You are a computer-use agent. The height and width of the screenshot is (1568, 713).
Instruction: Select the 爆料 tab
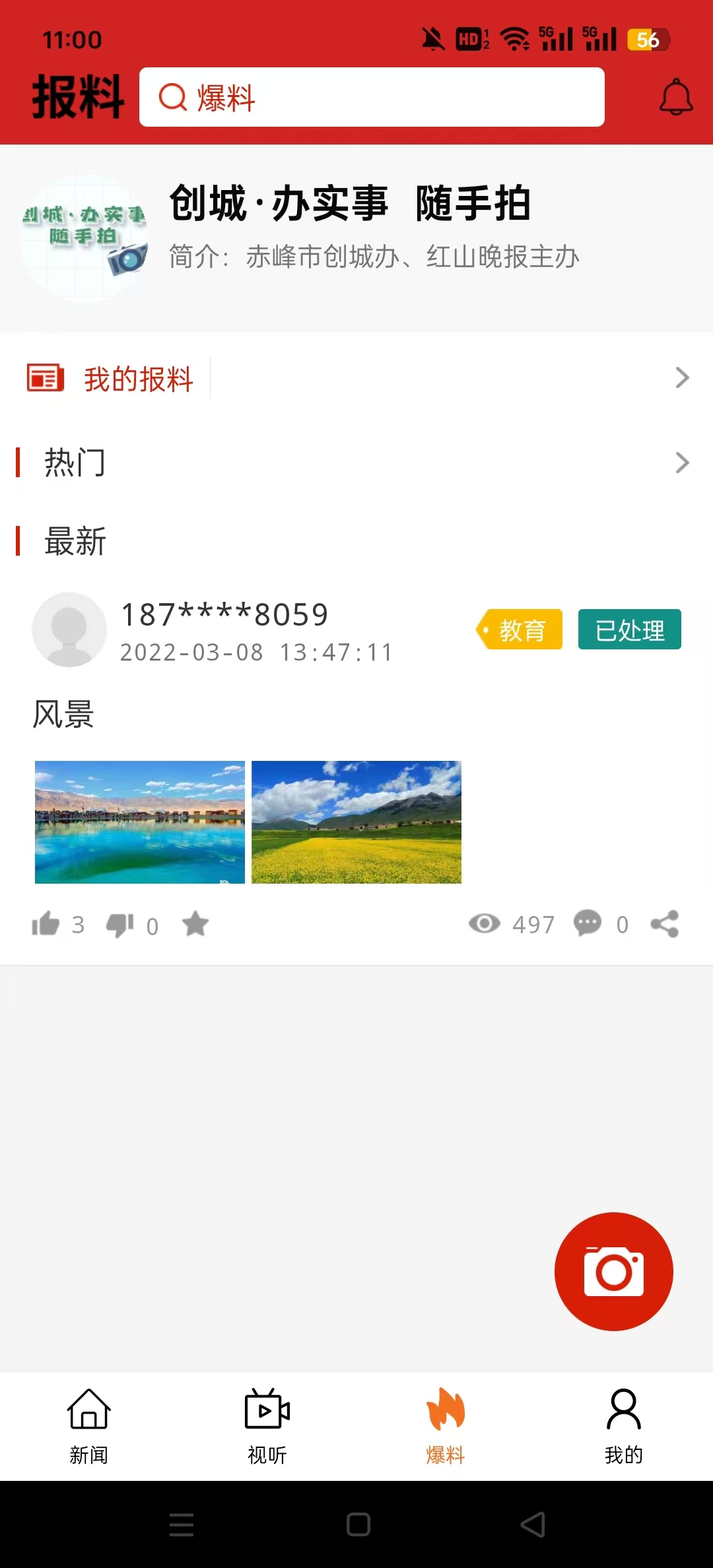[x=446, y=1425]
